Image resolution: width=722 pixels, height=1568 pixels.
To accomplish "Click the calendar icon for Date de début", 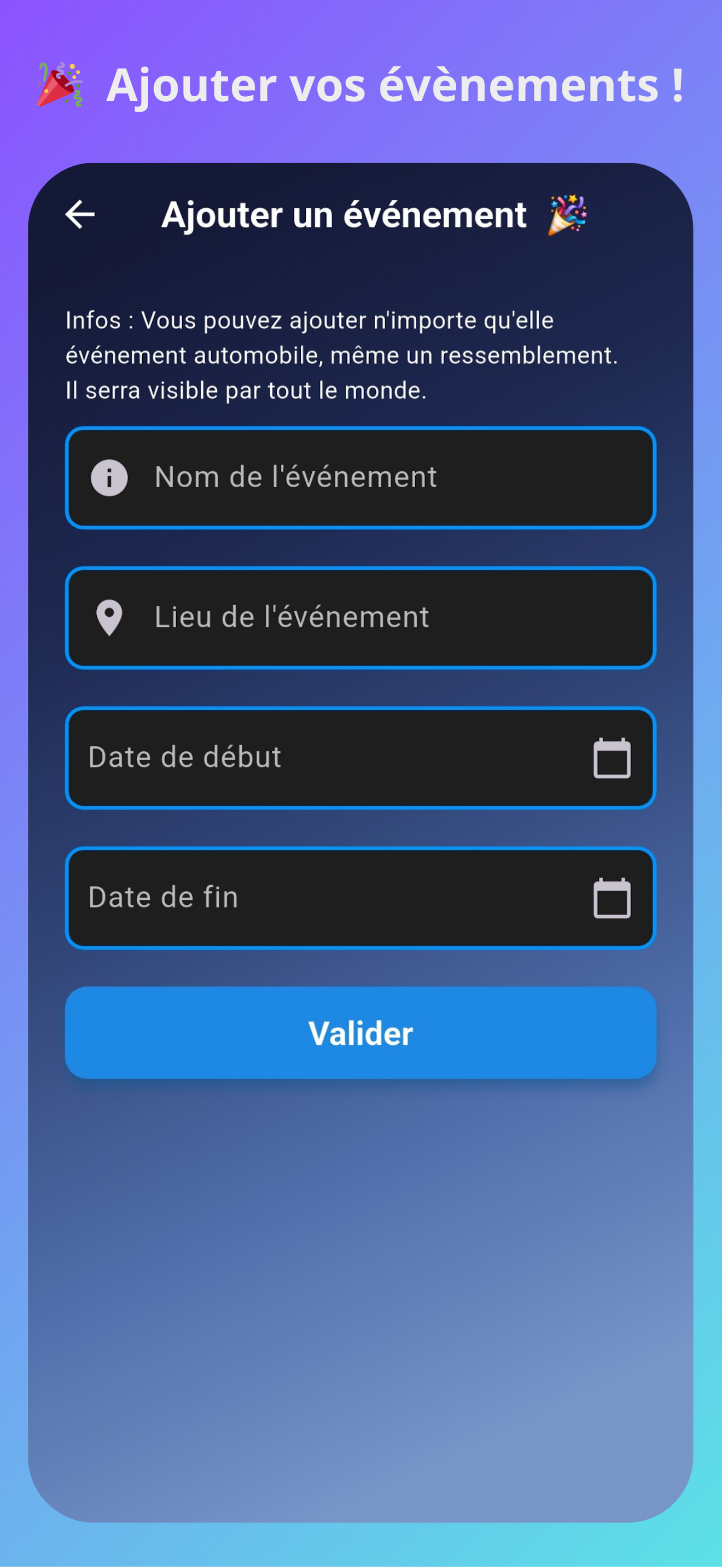I will pos(612,757).
